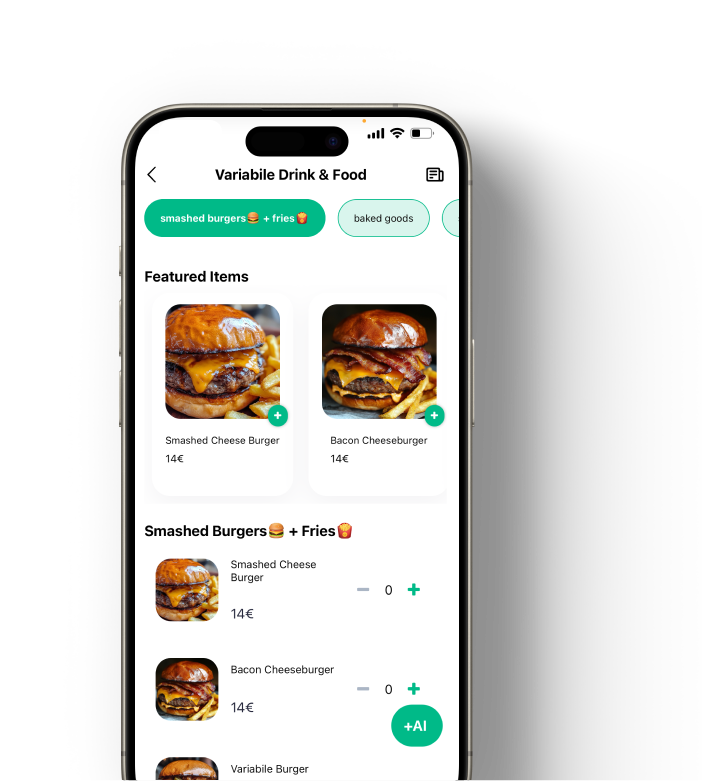The image size is (702, 781).
Task: Select the smashed burgers + fries chip
Action: click(234, 218)
